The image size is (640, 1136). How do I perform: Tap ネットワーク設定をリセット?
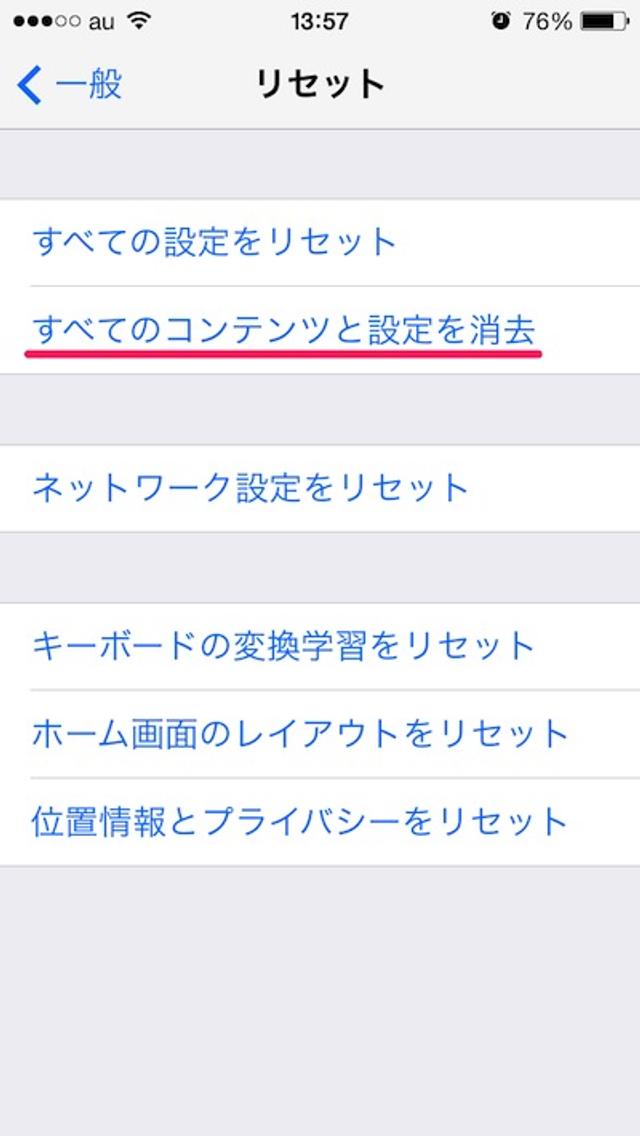tap(250, 488)
